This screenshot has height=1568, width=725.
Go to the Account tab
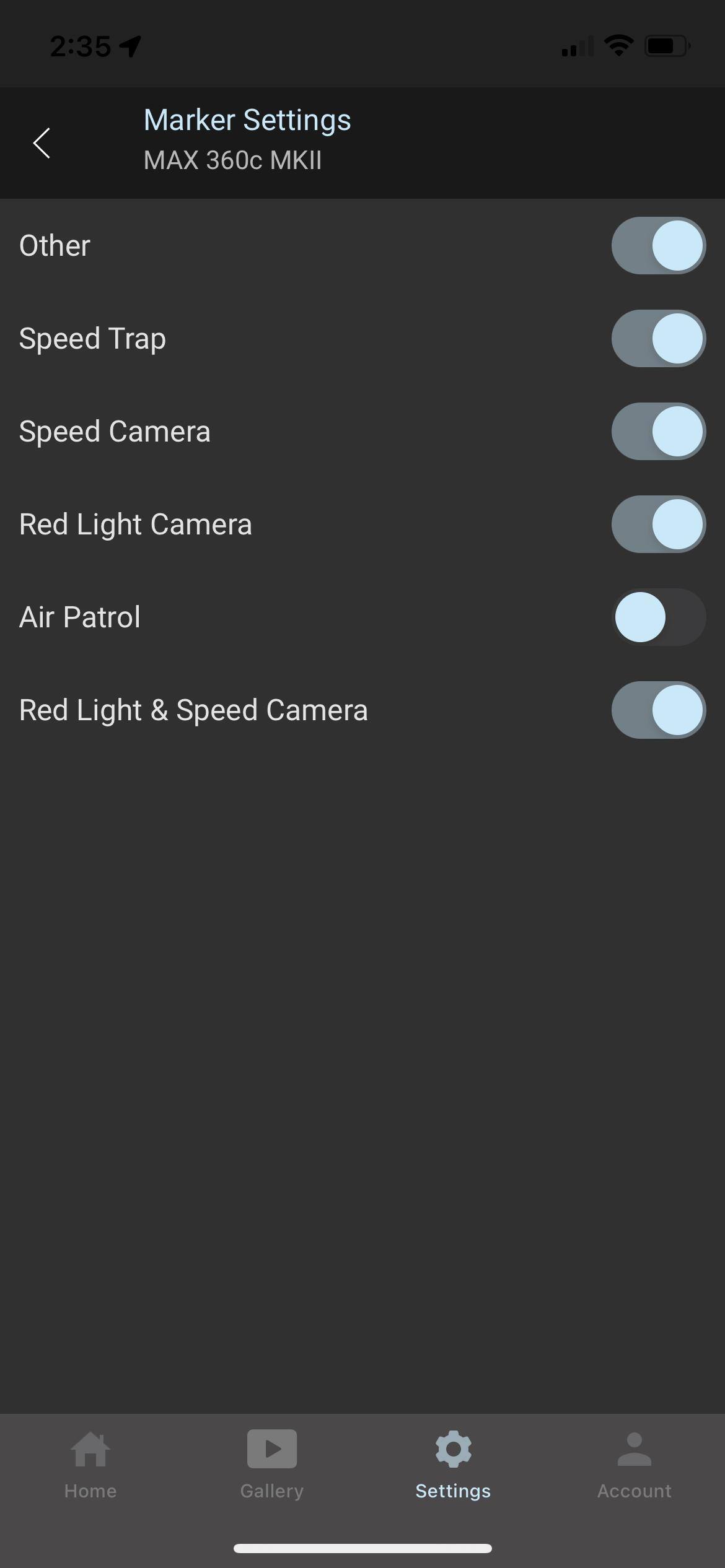click(634, 1465)
